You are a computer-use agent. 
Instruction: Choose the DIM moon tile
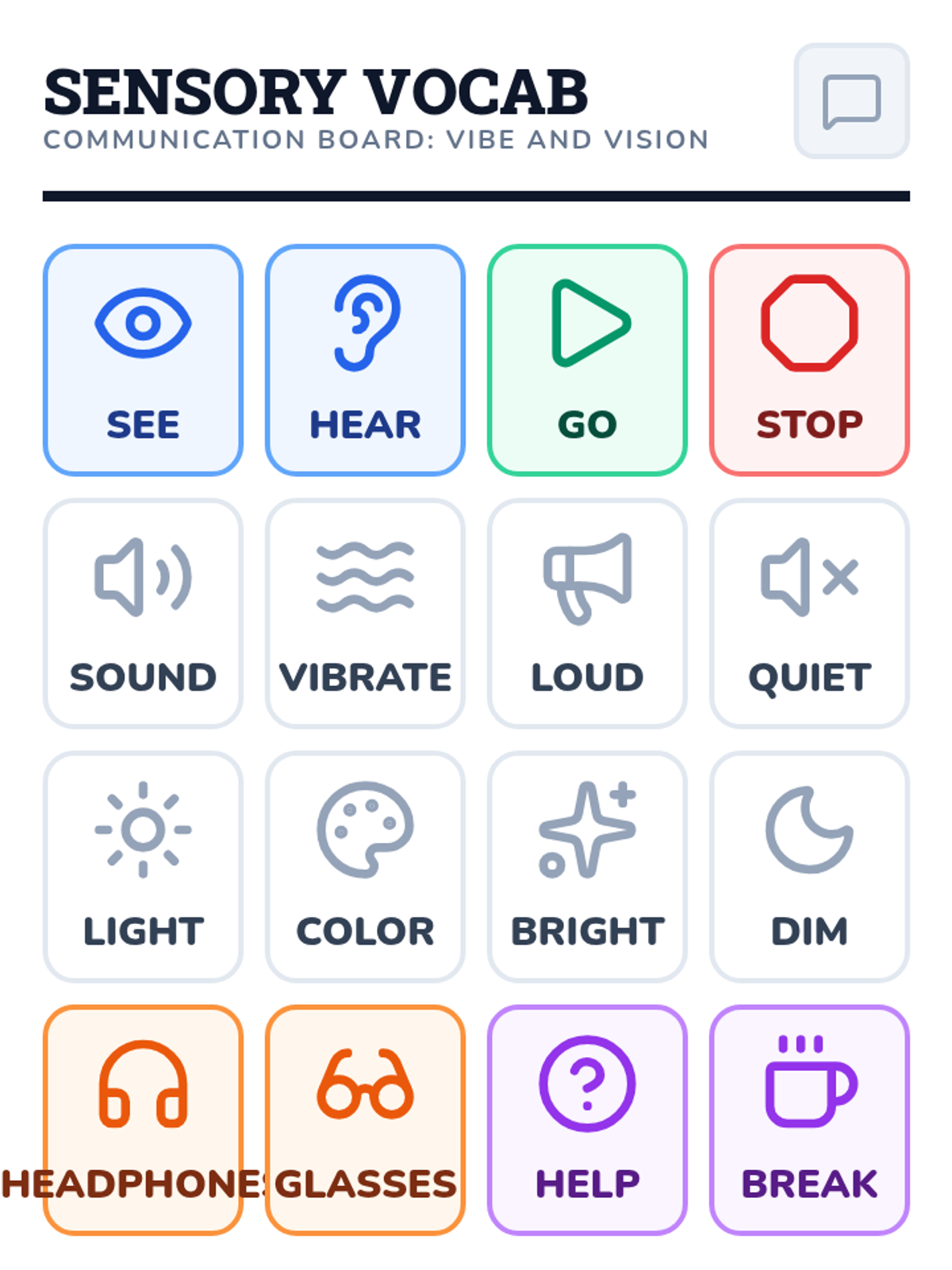809,867
